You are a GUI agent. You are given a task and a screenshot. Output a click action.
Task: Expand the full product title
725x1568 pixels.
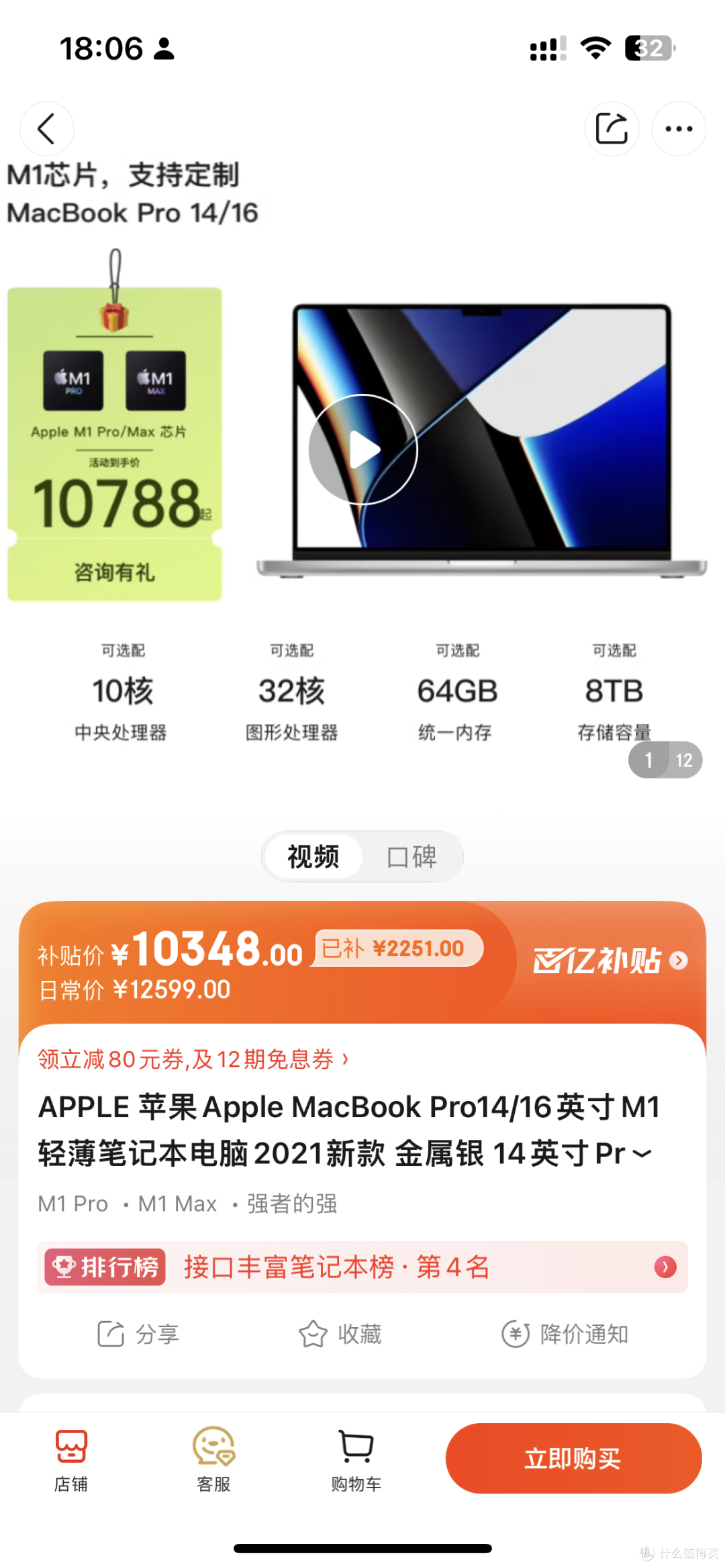(x=642, y=1154)
